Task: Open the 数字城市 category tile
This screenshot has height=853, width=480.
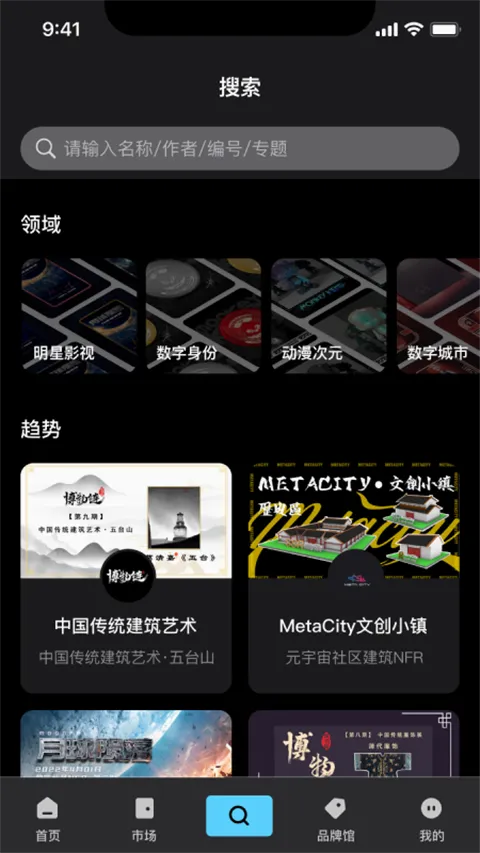Action: (x=439, y=316)
